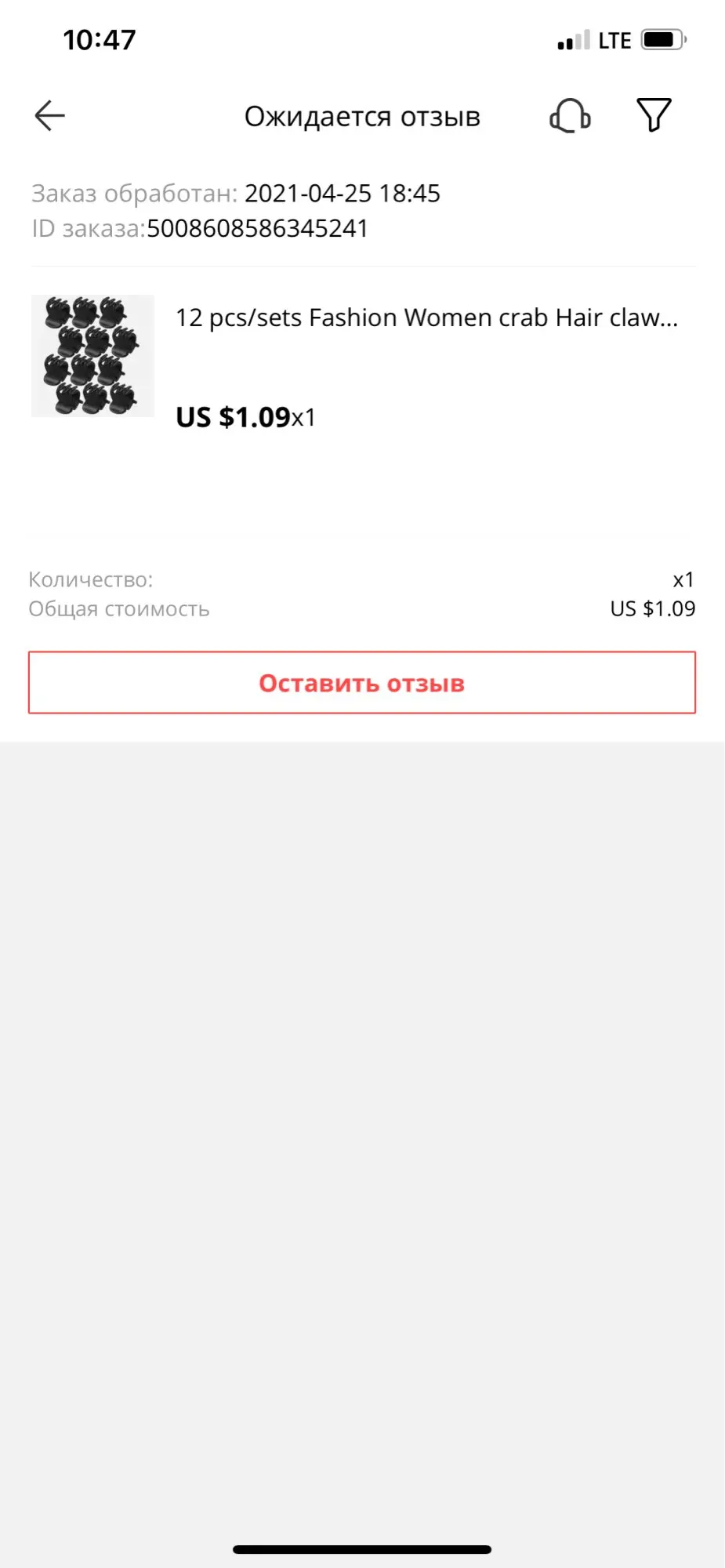The image size is (725, 1568).
Task: Tap the 'Оставить отзыв' button
Action: [362, 683]
